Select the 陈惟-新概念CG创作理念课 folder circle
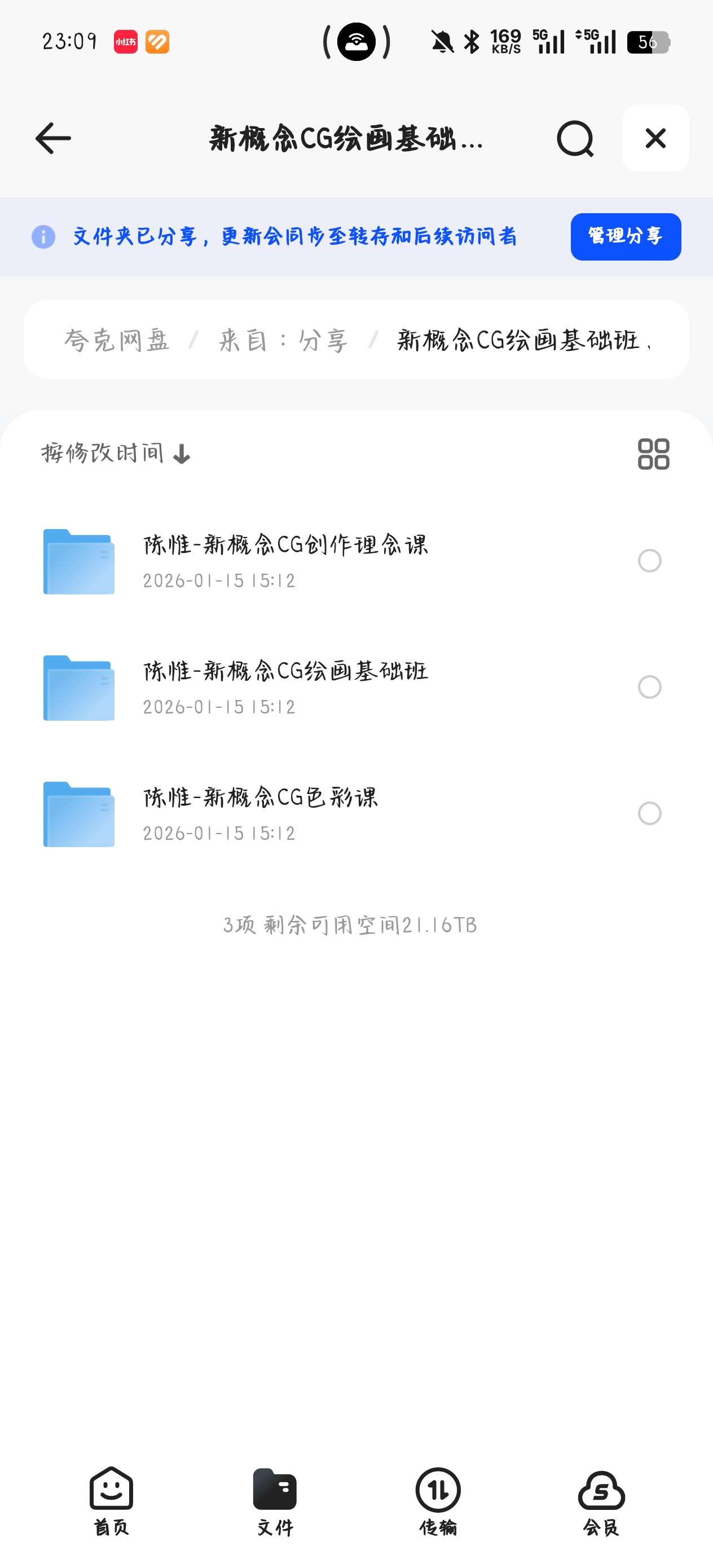713x1568 pixels. [649, 561]
